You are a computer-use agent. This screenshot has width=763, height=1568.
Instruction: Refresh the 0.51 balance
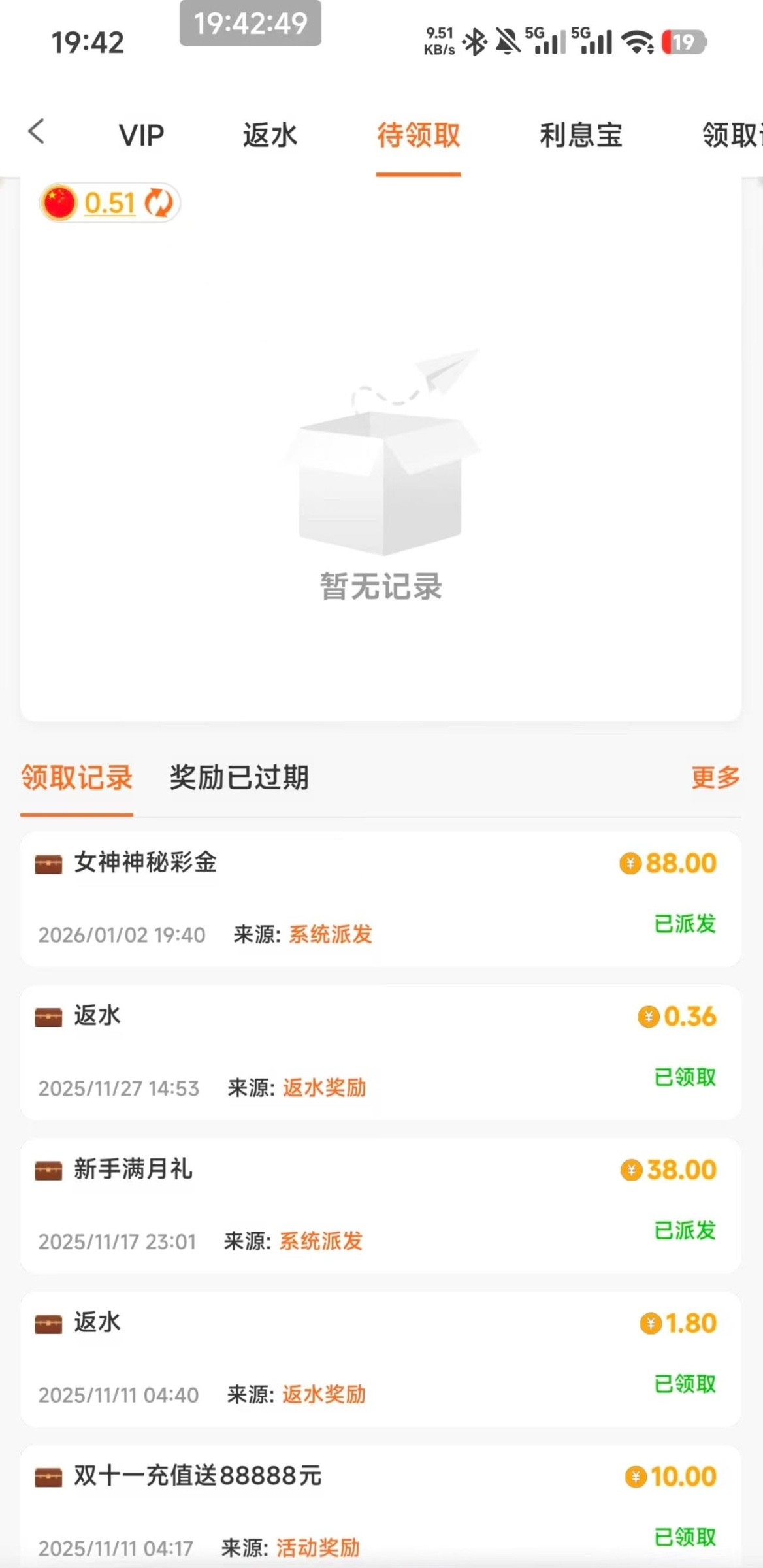coord(158,203)
